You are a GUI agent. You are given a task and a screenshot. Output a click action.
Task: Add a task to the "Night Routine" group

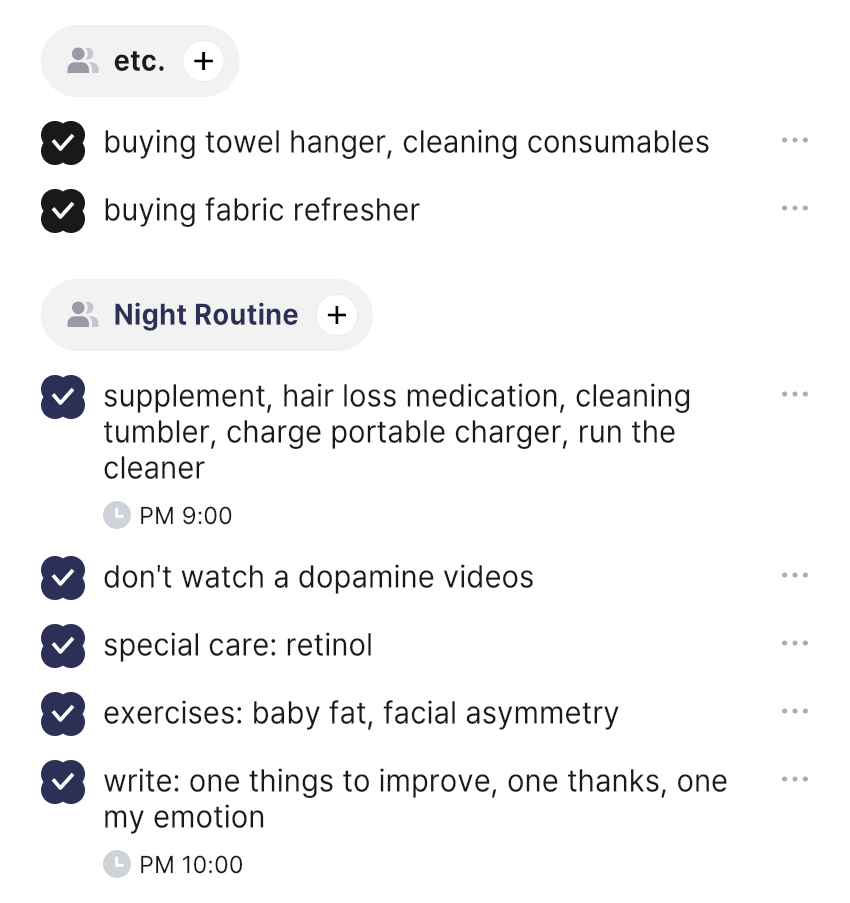pos(336,314)
